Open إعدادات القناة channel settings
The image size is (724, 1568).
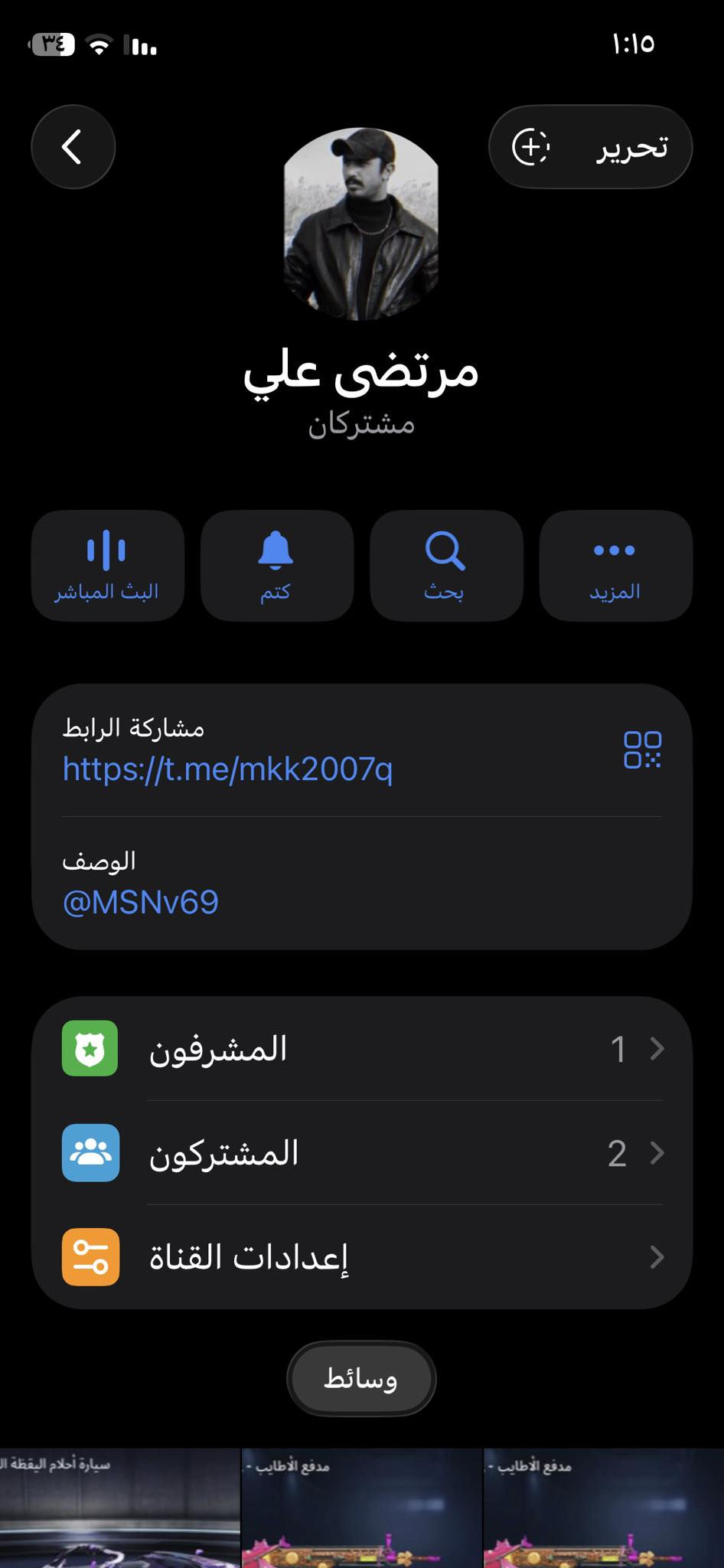tap(361, 1257)
